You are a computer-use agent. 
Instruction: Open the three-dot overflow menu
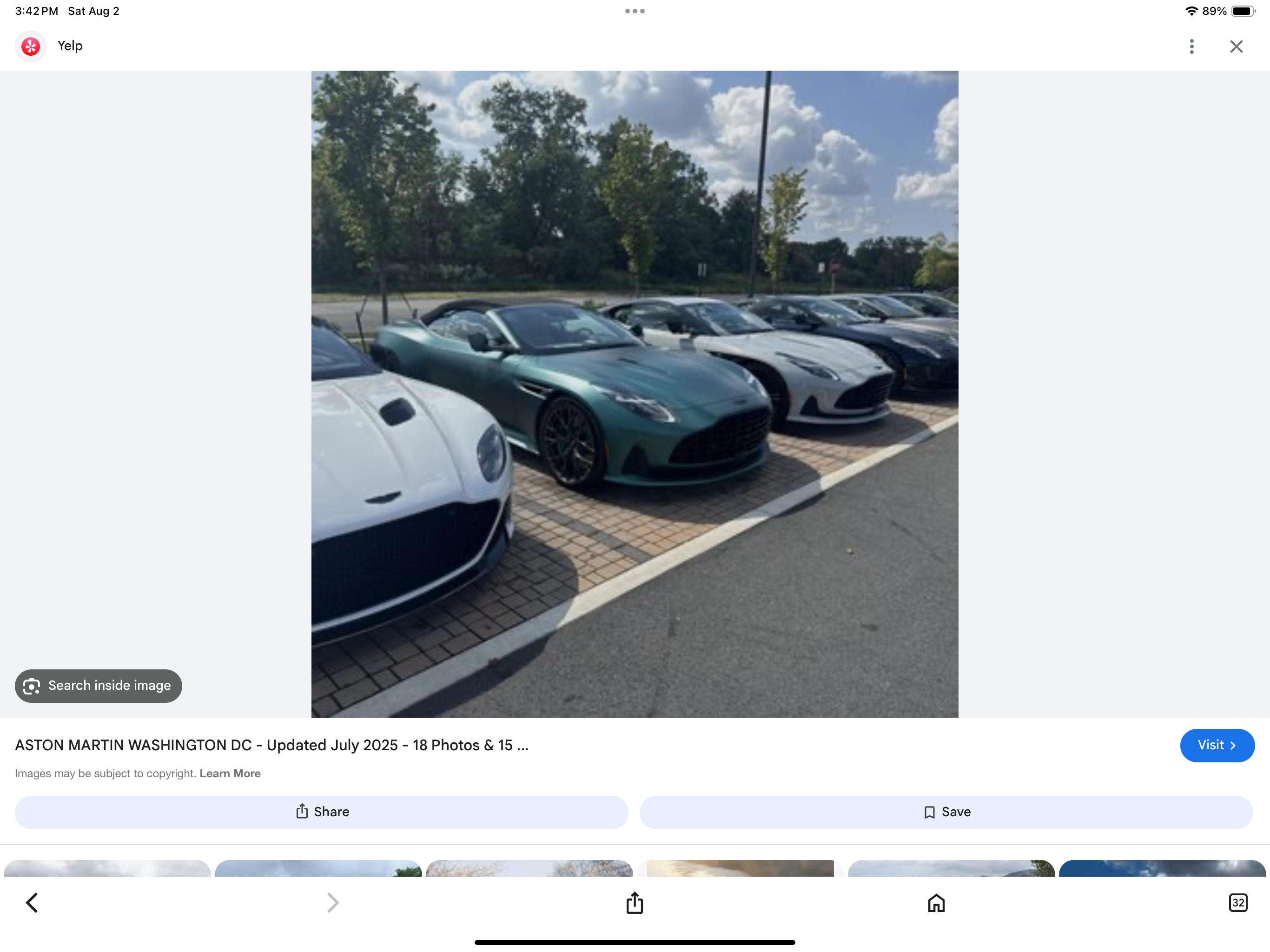pyautogui.click(x=1191, y=46)
